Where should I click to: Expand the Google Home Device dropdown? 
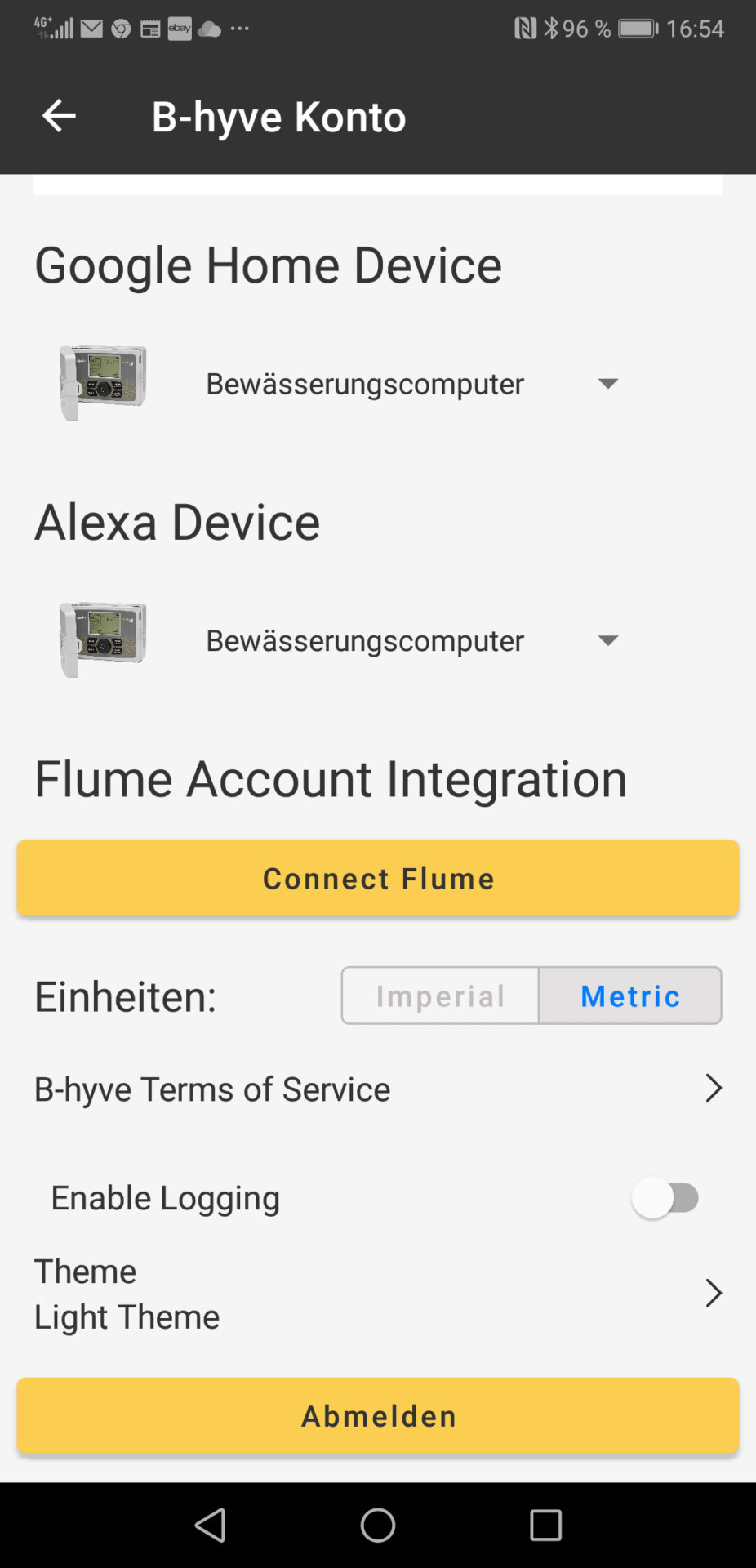tap(607, 384)
